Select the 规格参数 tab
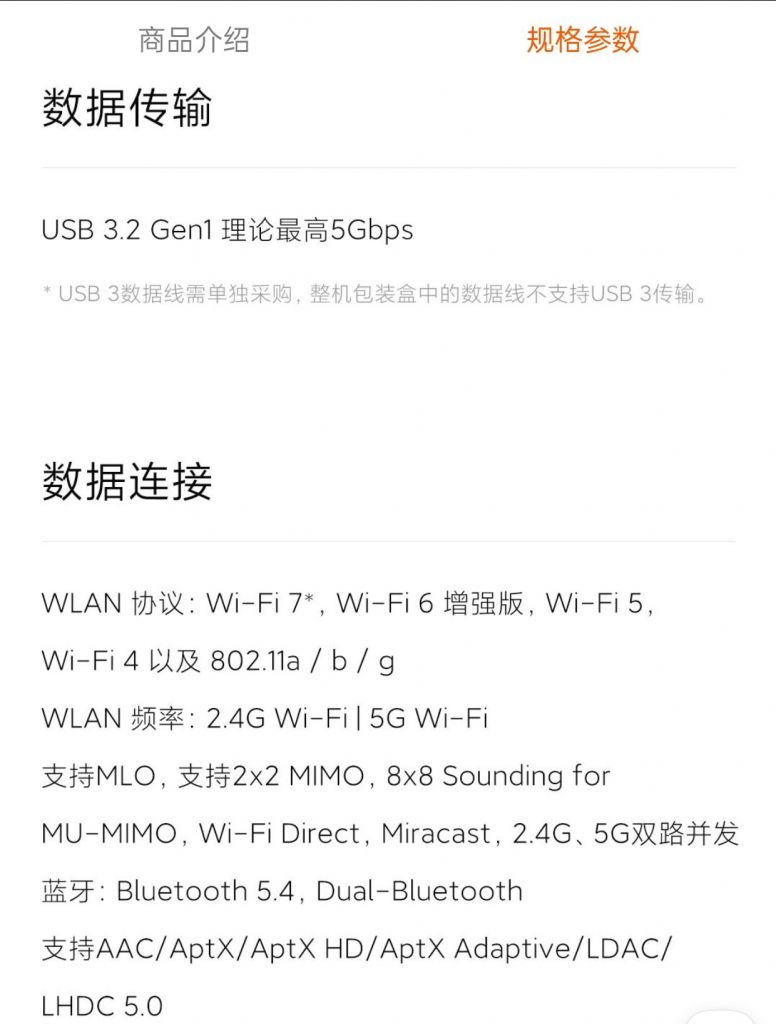The width and height of the screenshot is (776, 1024). [x=580, y=43]
